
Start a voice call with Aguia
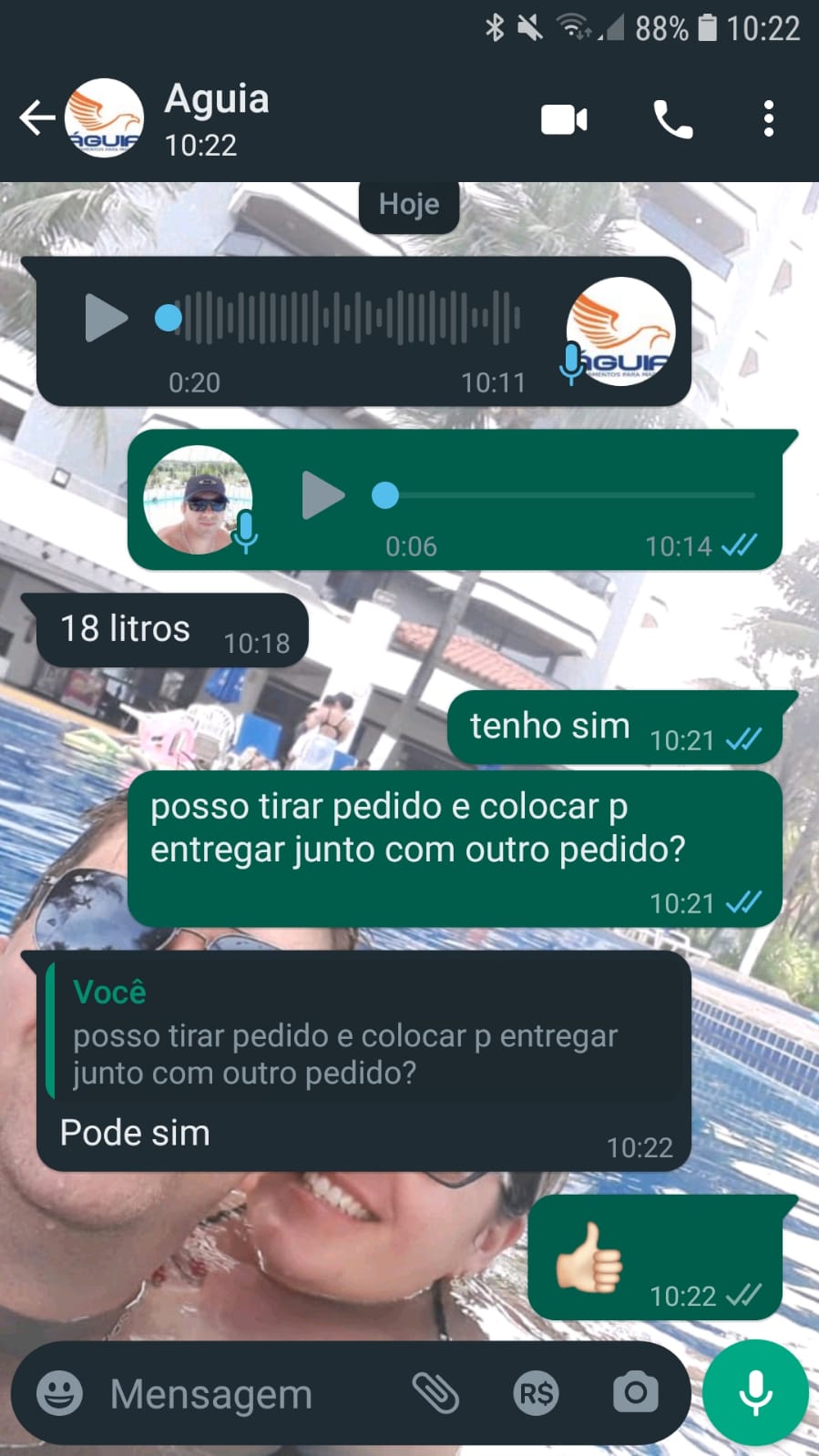click(x=673, y=119)
